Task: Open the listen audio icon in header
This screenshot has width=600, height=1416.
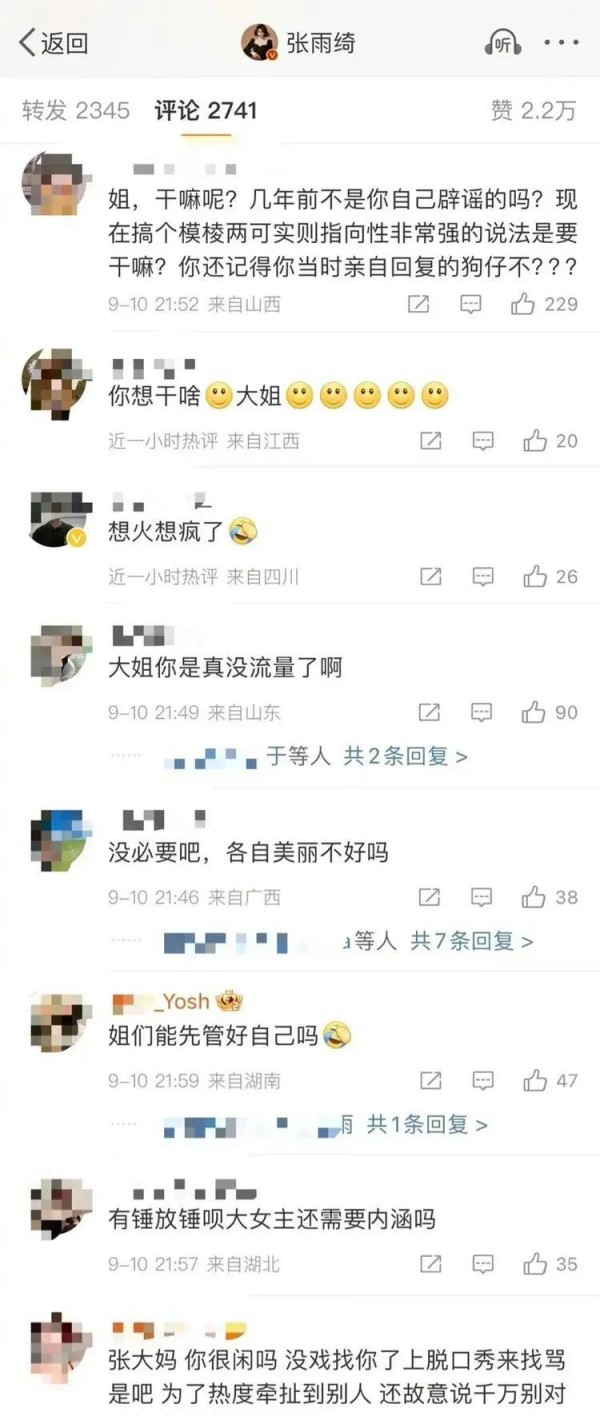Action: (x=502, y=43)
